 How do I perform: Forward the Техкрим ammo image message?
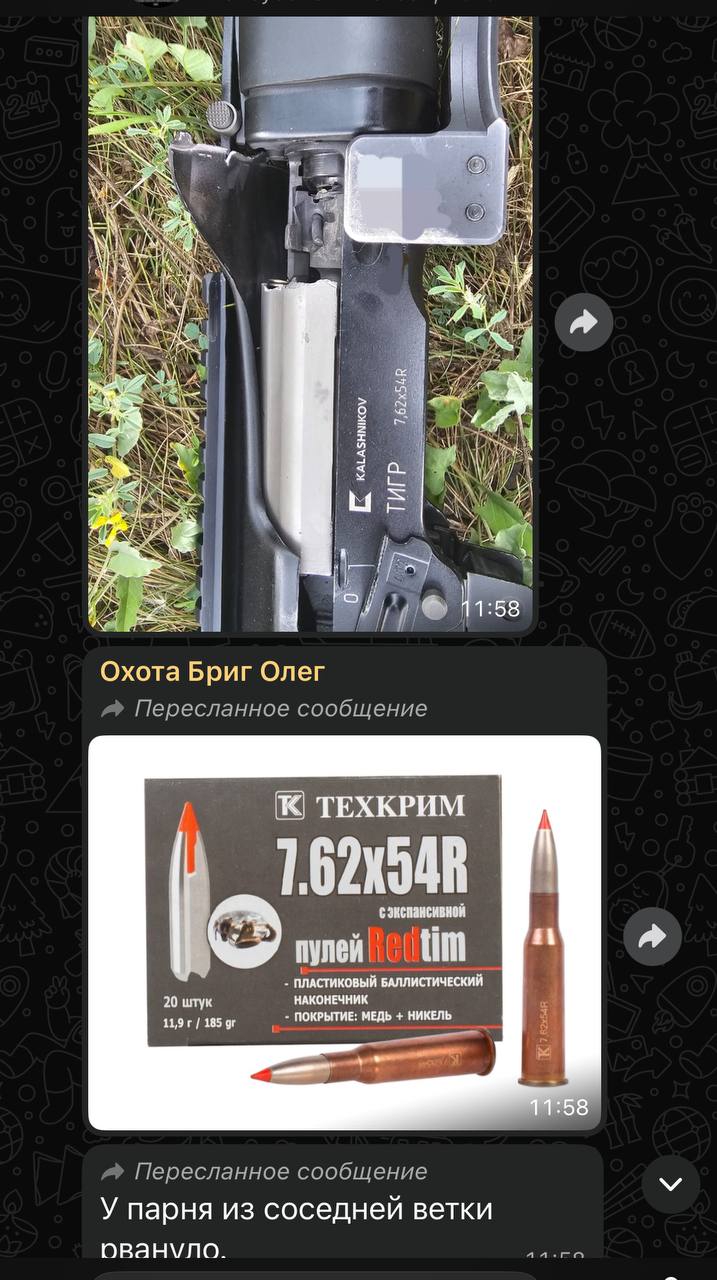[652, 937]
